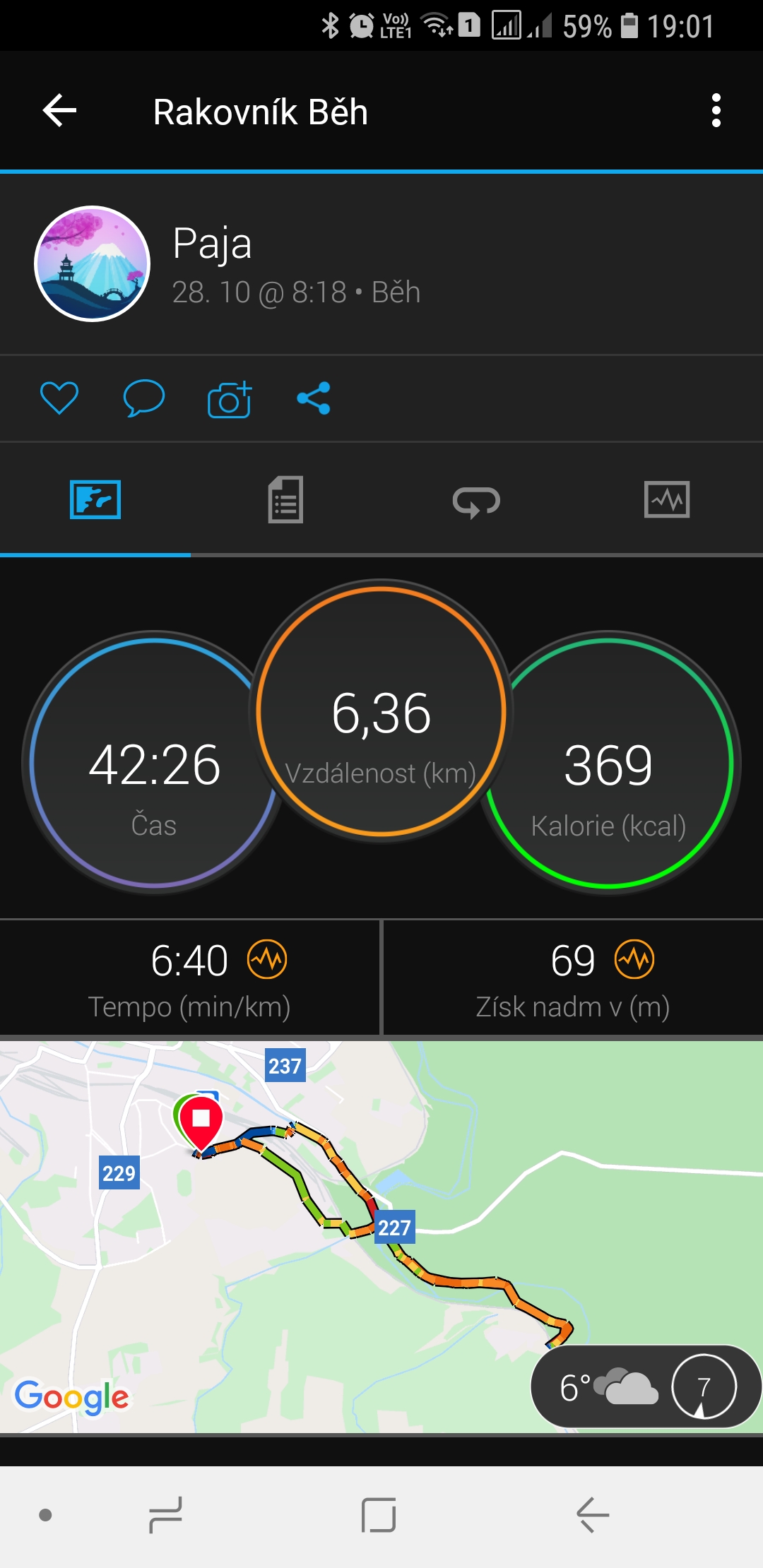Like this activity with the heart
The image size is (763, 1568).
tap(59, 398)
